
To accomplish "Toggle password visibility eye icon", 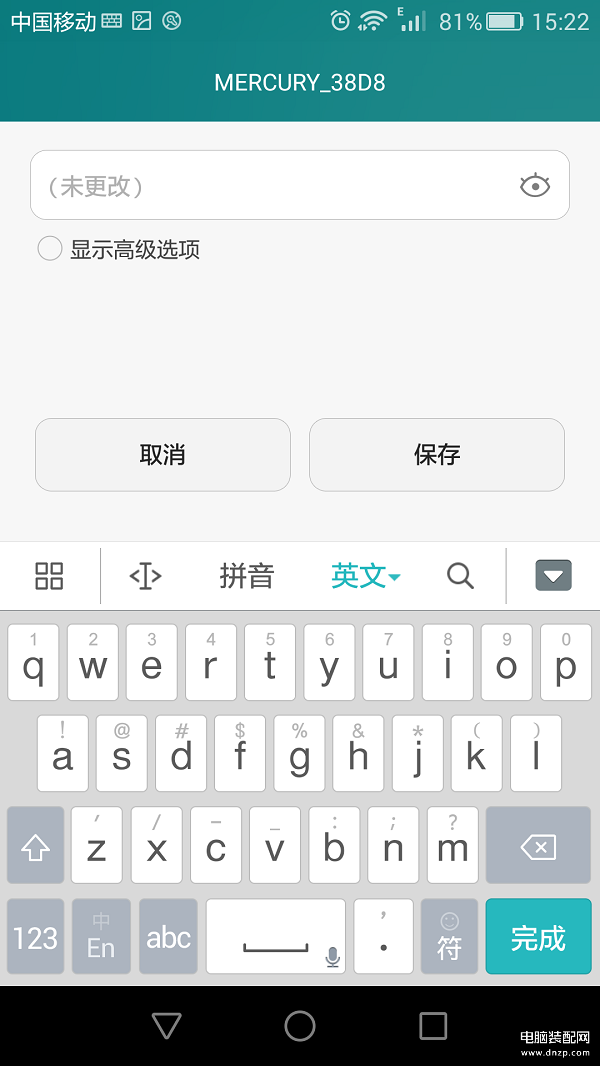I will [x=535, y=186].
